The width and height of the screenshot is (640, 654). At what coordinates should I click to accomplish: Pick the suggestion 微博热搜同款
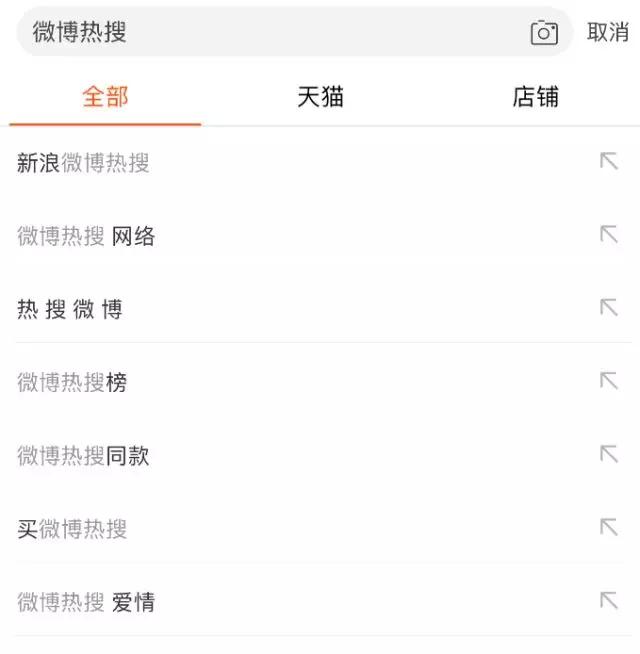coord(83,456)
